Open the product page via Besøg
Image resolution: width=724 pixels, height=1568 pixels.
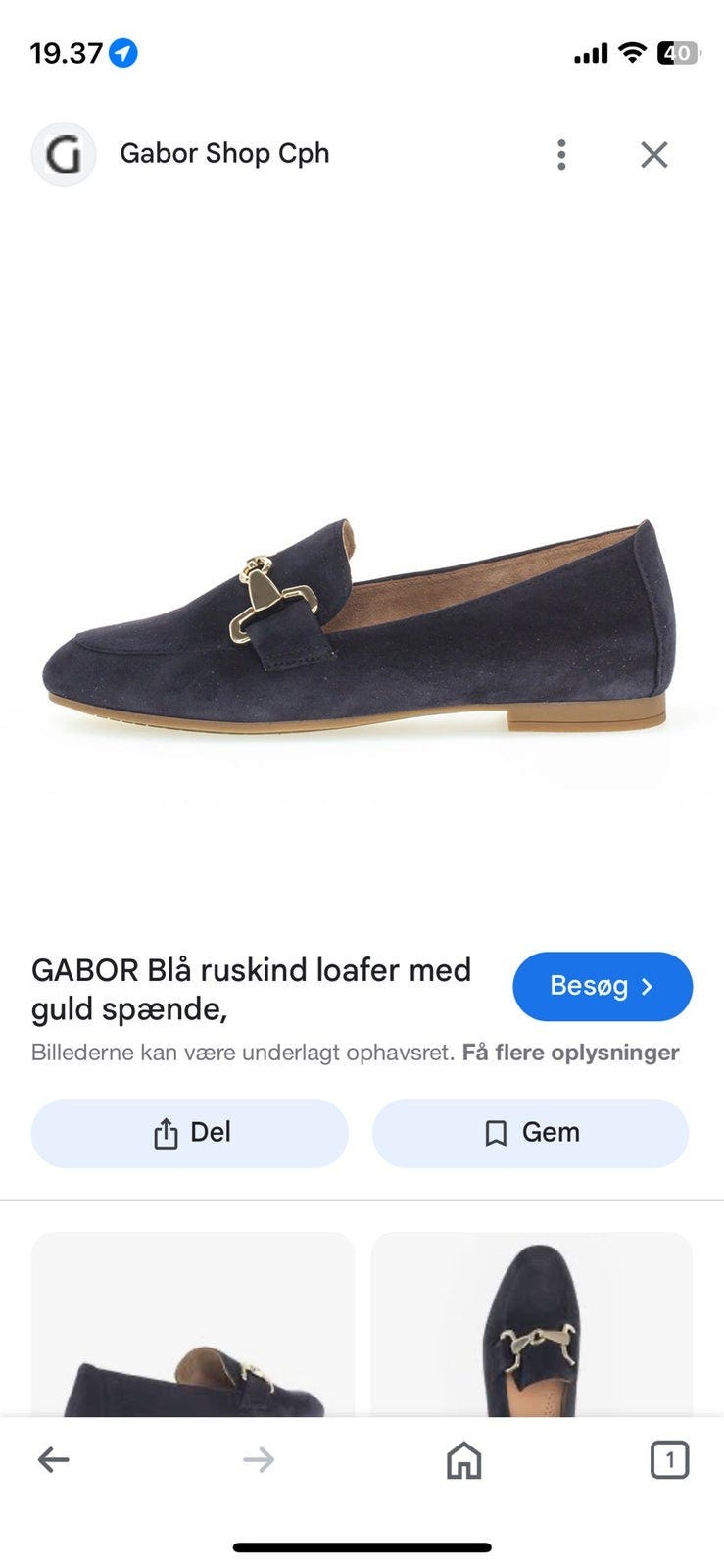tap(603, 987)
